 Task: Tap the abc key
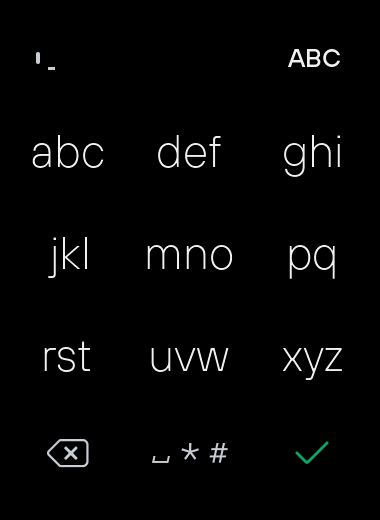[68, 153]
